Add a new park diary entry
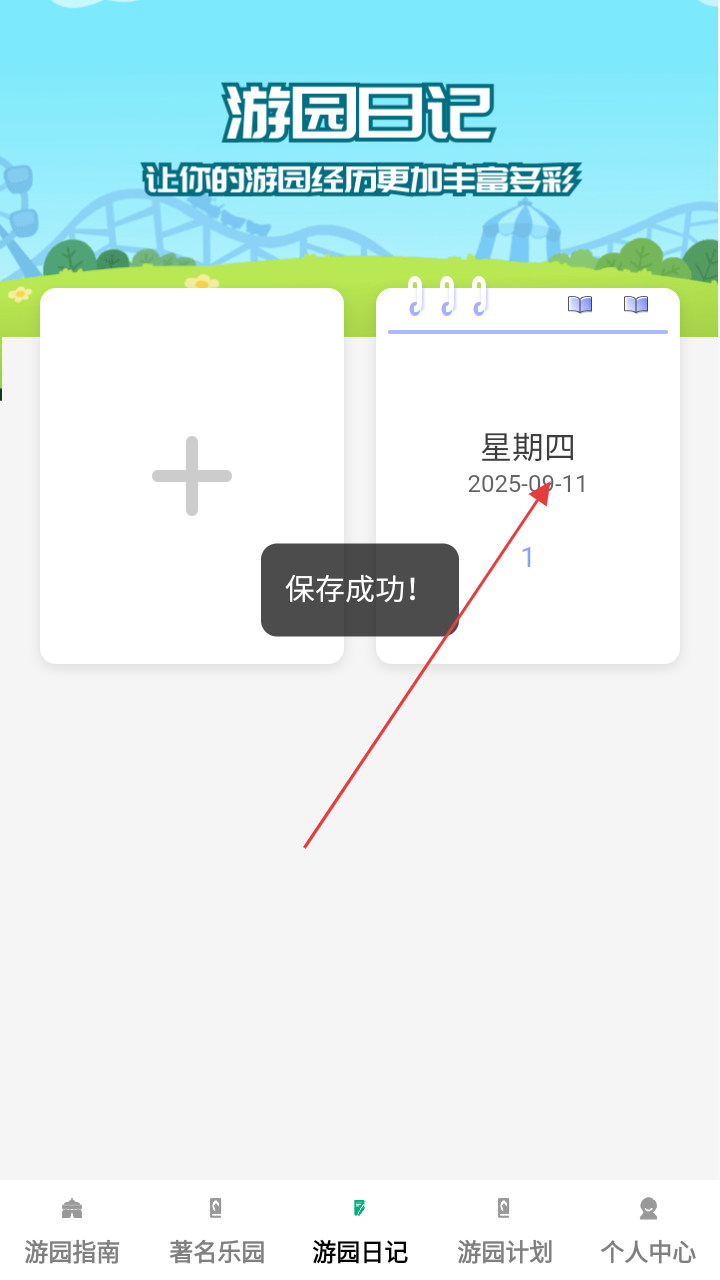Image resolution: width=720 pixels, height=1280 pixels. [x=192, y=476]
